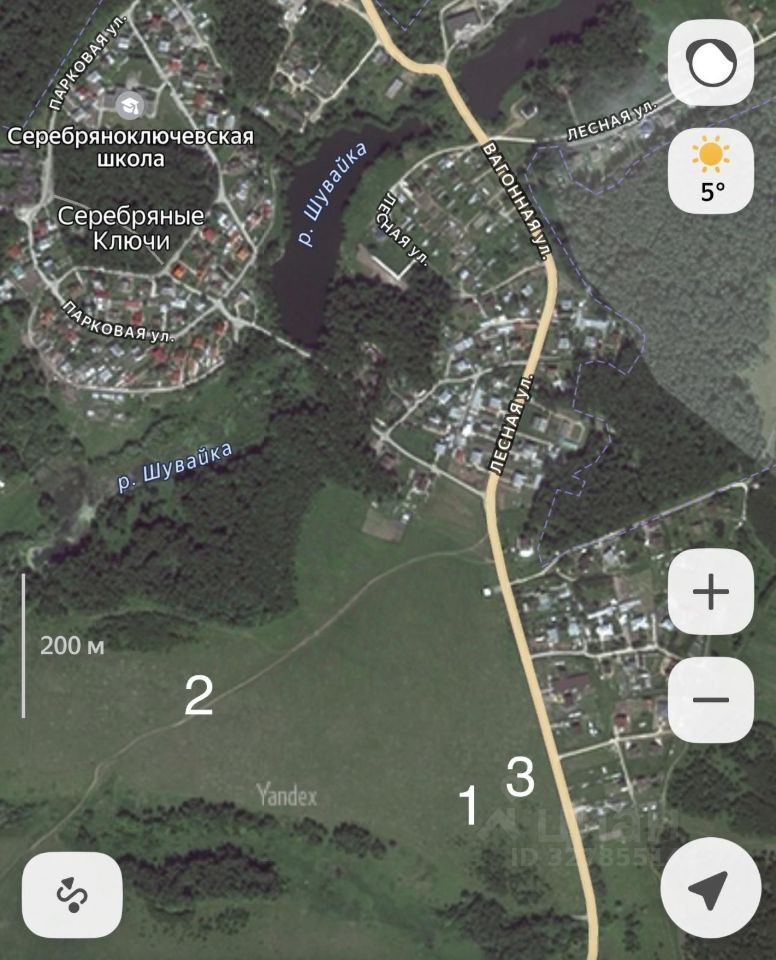Open the weather widget showing 5°

point(710,170)
